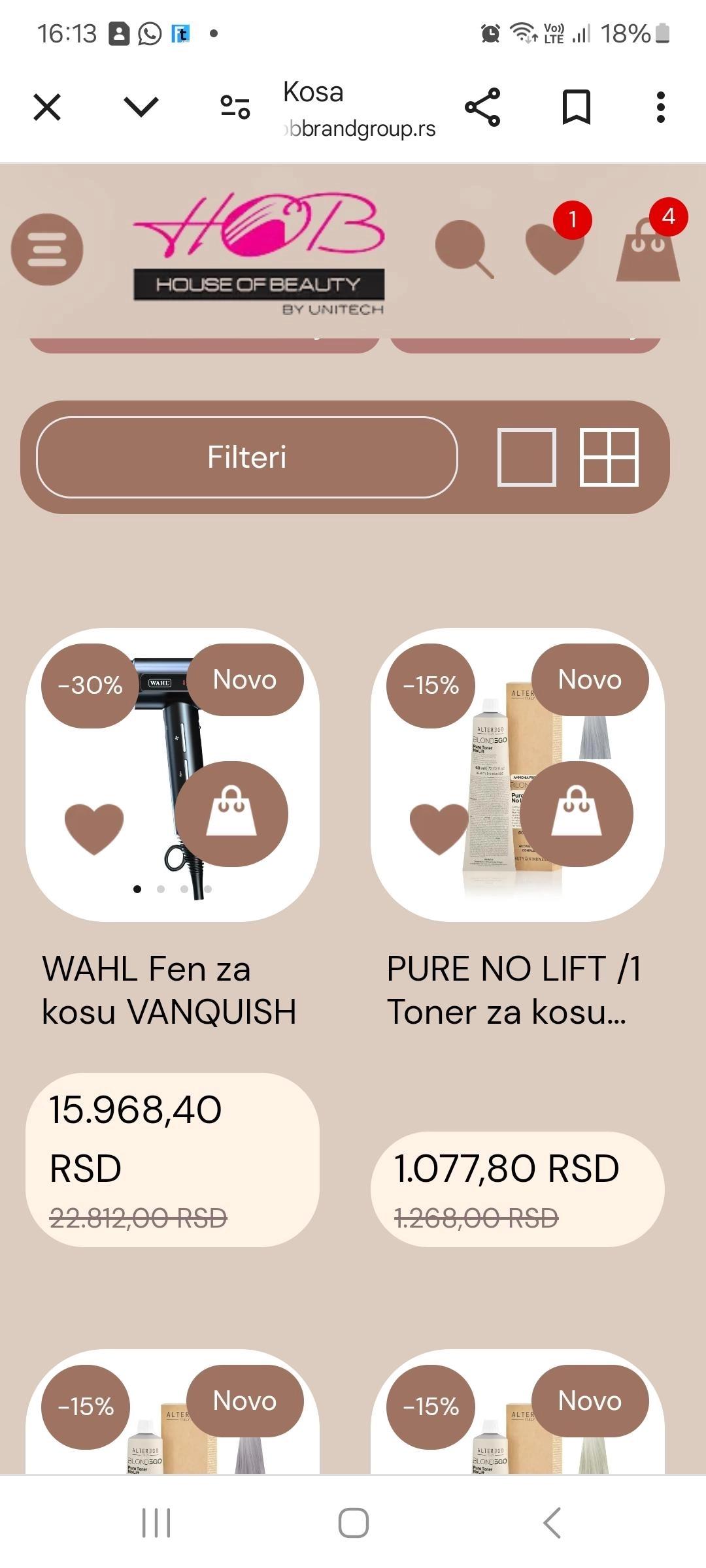
Task: Close the browser custom tab
Action: click(47, 107)
